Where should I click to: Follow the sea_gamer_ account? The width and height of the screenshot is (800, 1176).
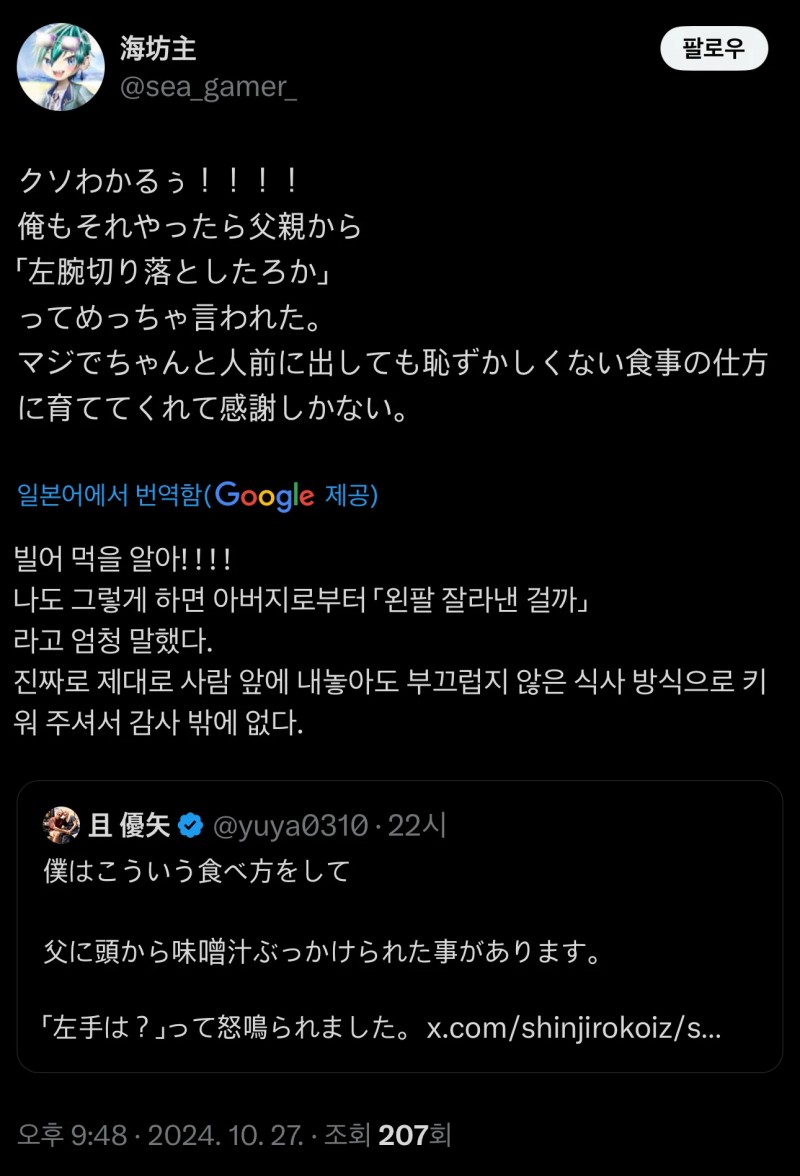click(x=713, y=49)
